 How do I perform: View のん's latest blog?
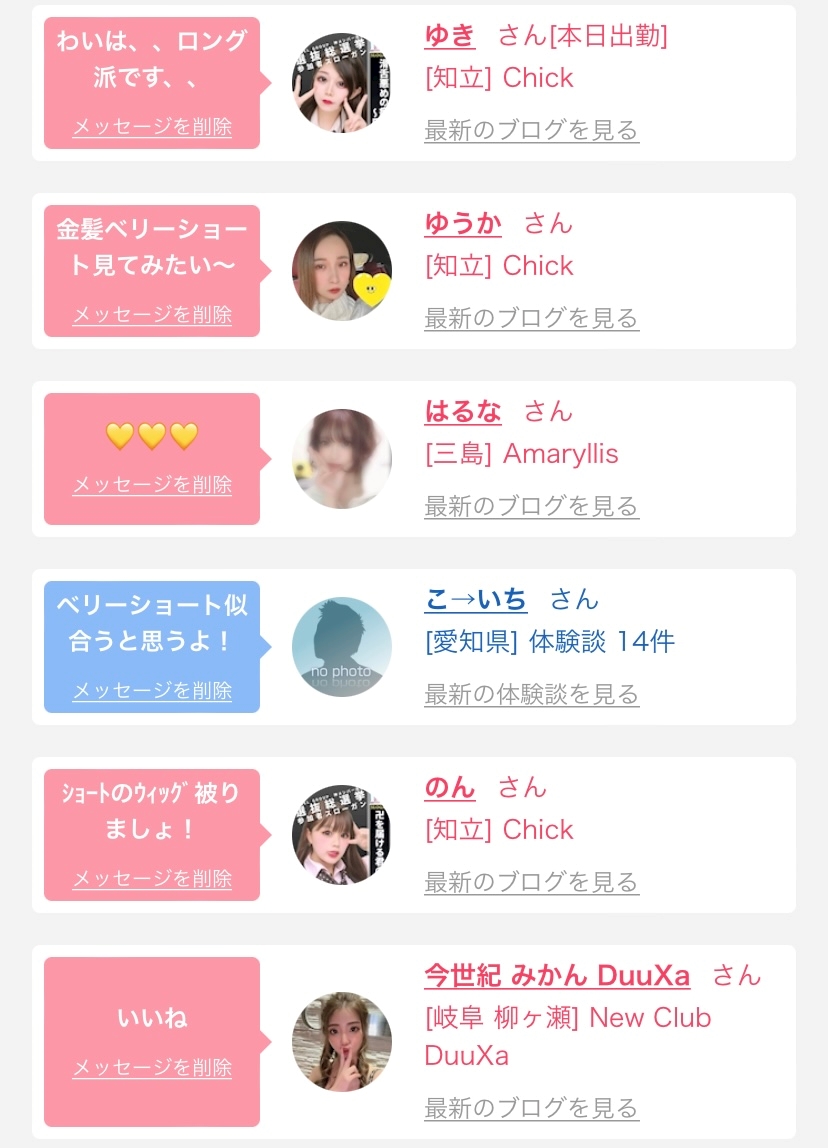point(531,882)
